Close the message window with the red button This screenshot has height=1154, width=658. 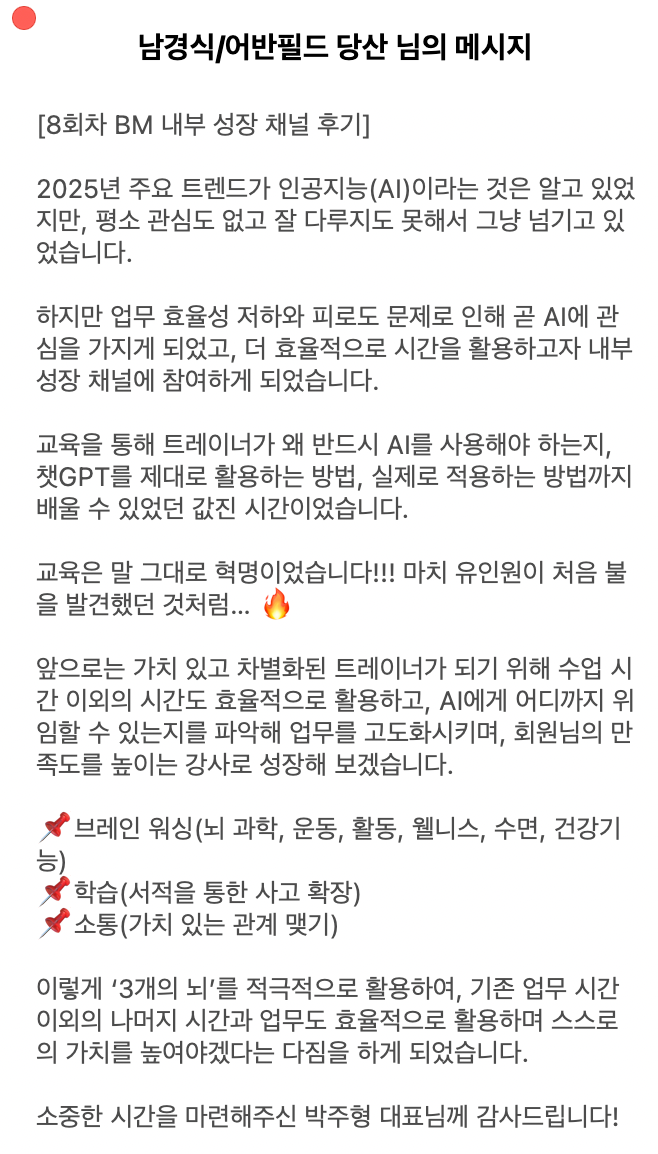click(x=22, y=18)
